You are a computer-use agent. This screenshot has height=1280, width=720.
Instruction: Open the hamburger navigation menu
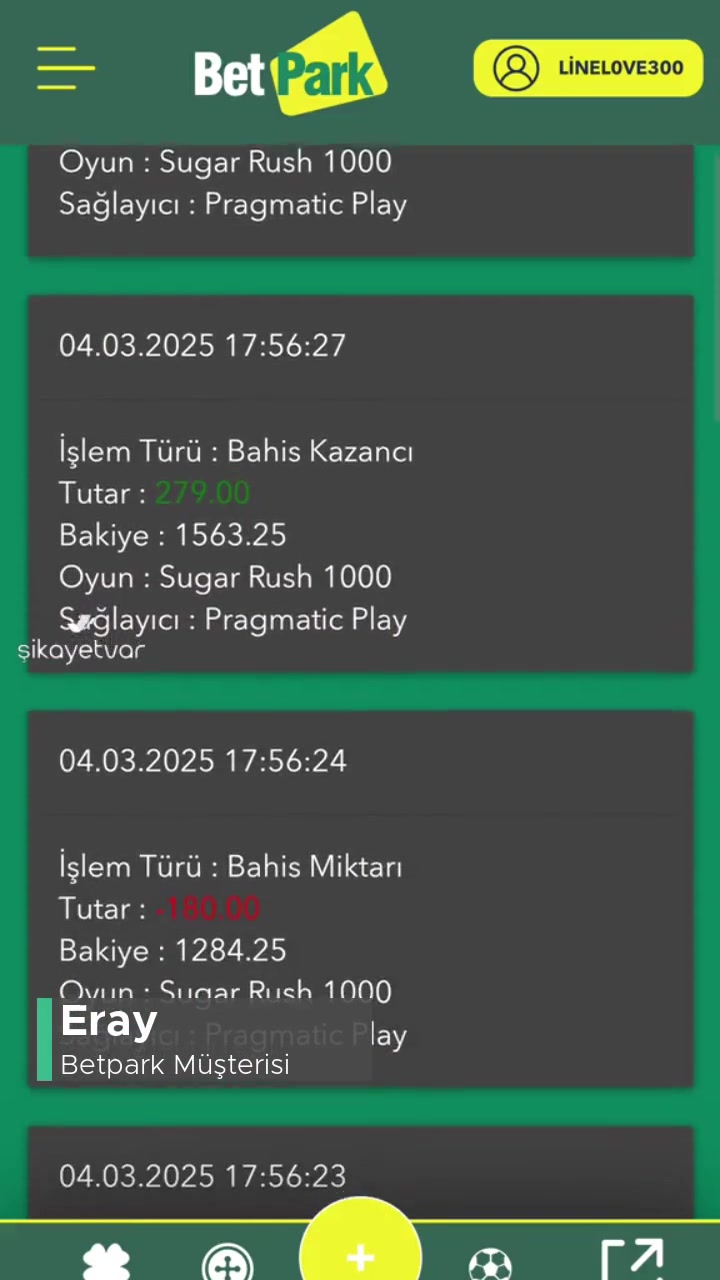click(64, 67)
